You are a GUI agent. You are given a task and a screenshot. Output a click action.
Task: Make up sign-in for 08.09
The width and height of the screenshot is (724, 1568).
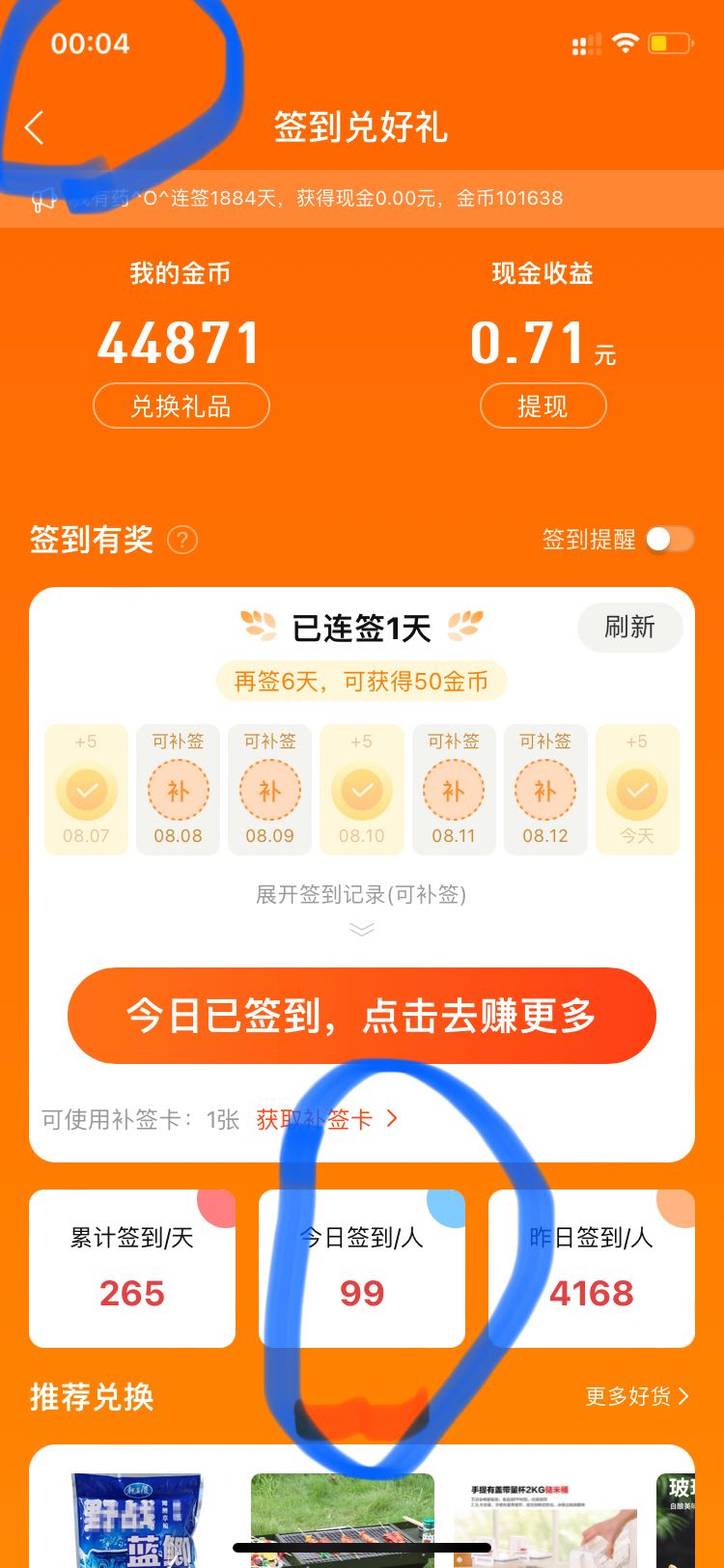pos(269,790)
